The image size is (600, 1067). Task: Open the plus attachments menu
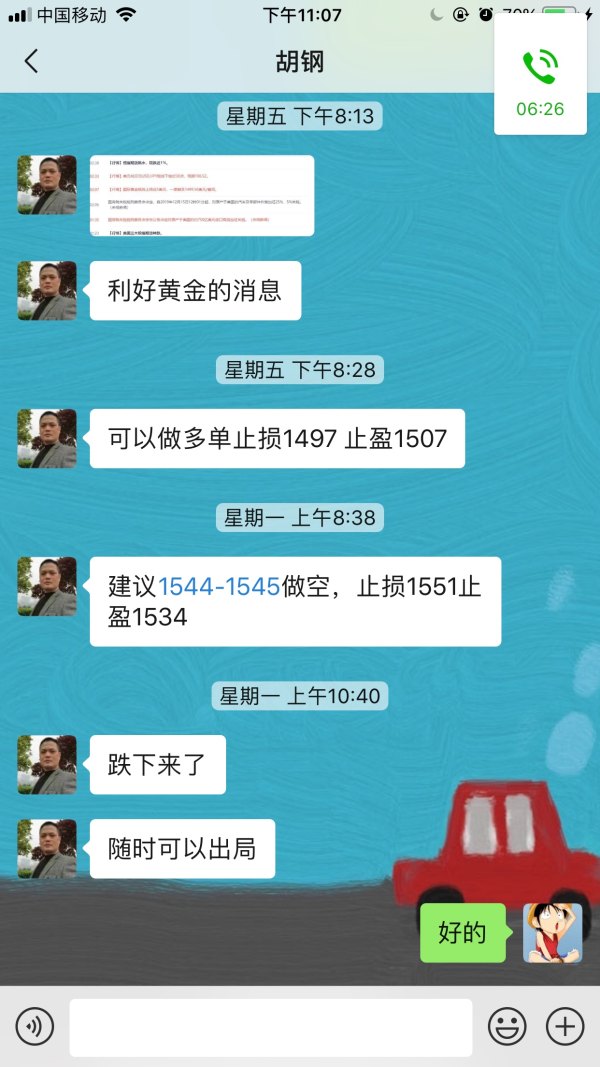click(x=565, y=1026)
